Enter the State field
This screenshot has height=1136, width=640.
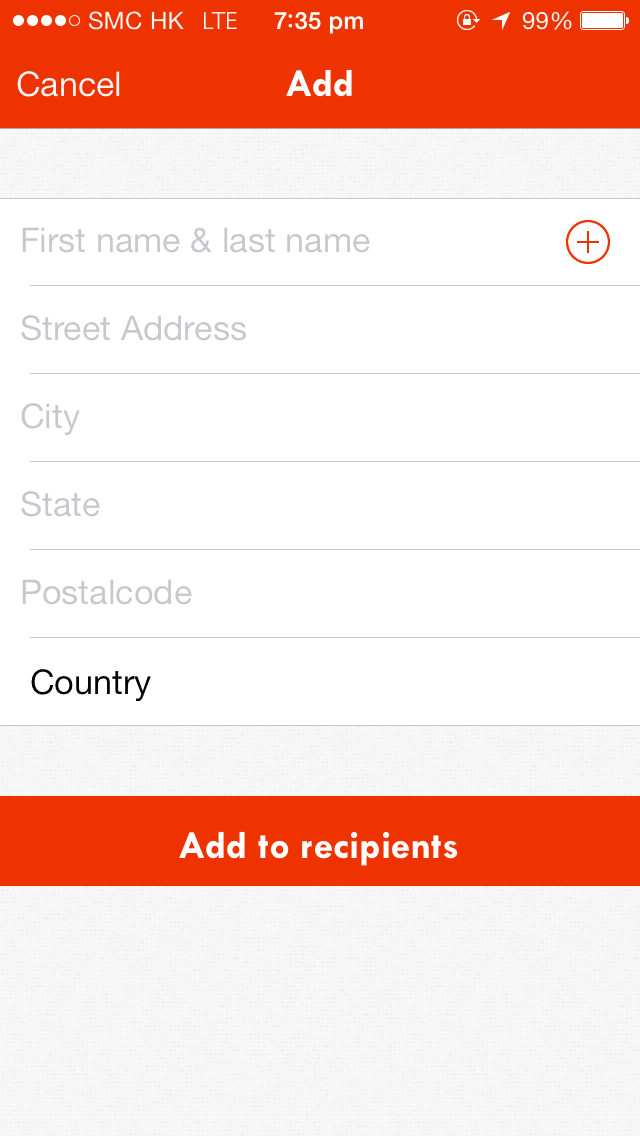(x=320, y=506)
